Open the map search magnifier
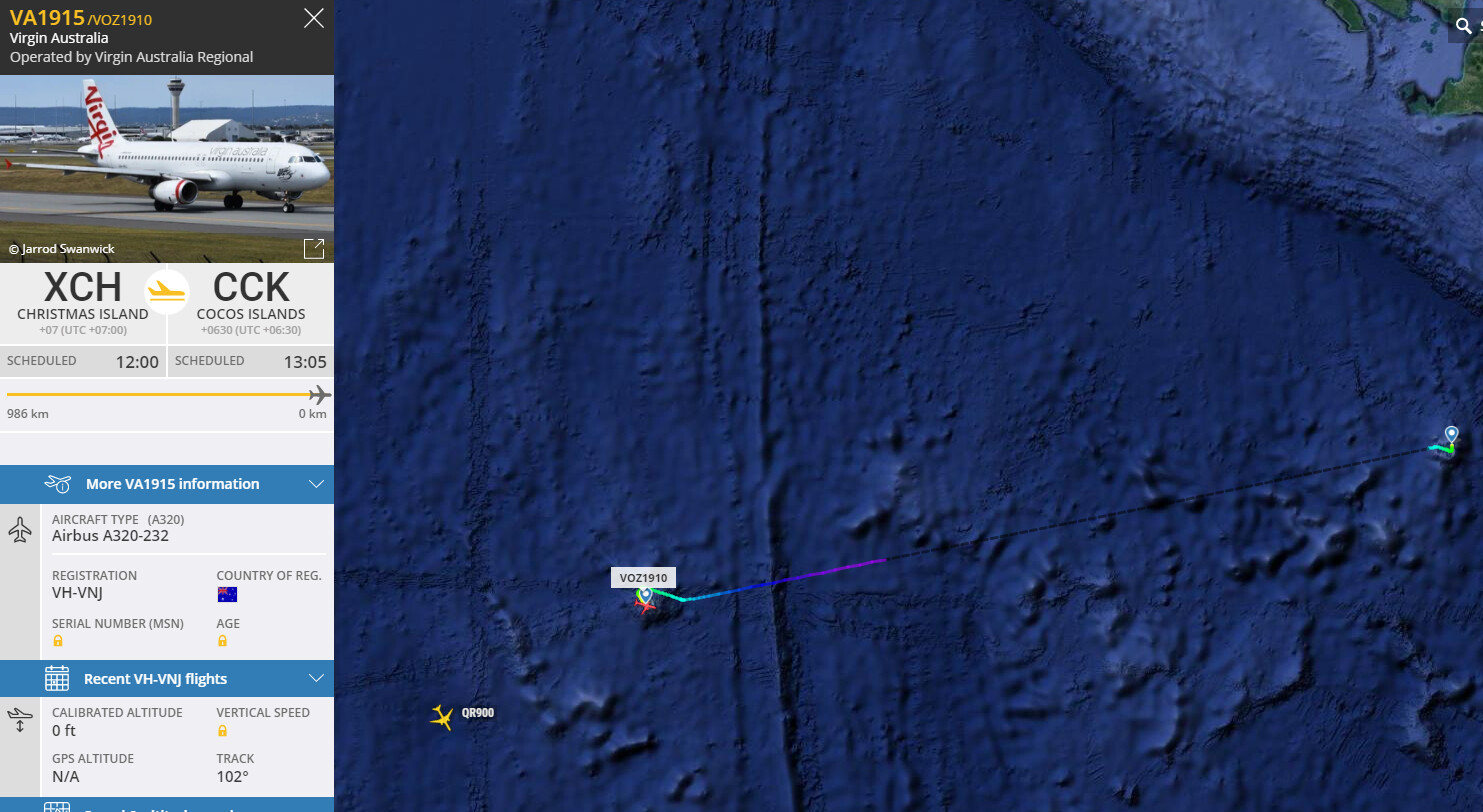Screen dimensions: 1483x812 click(1464, 27)
